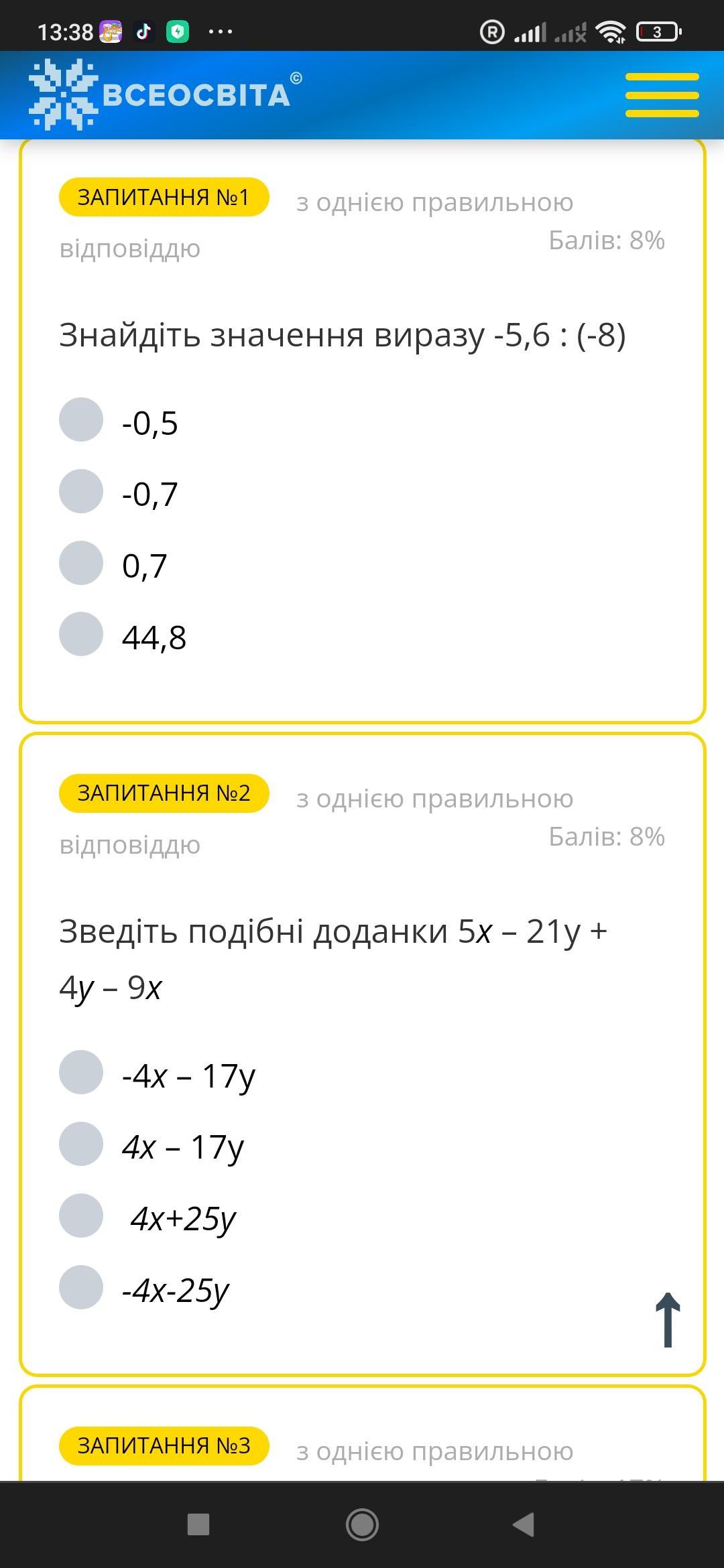The height and width of the screenshot is (1568, 724).
Task: Mark 44,8 as the answer
Action: [x=81, y=634]
